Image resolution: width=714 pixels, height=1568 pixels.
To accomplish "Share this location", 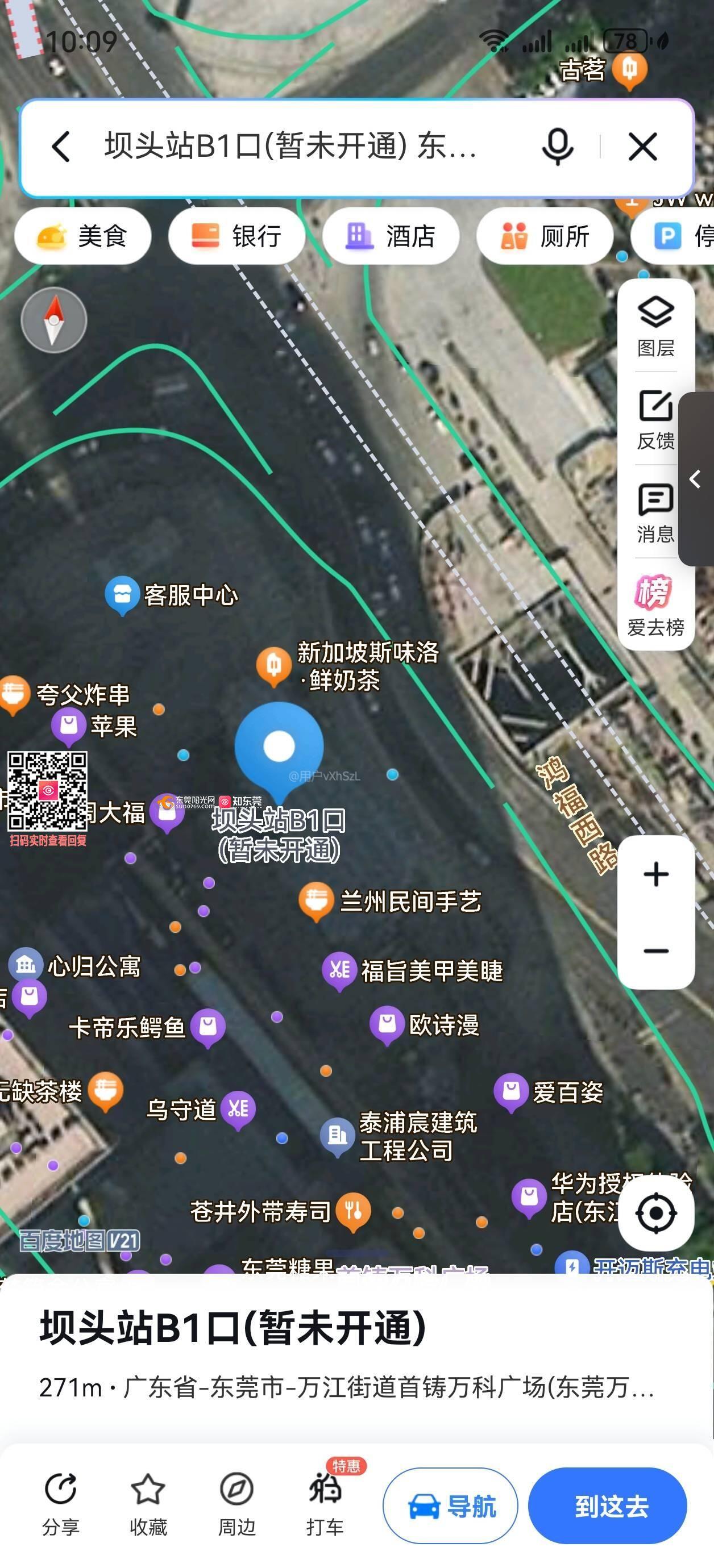I will [61, 1503].
